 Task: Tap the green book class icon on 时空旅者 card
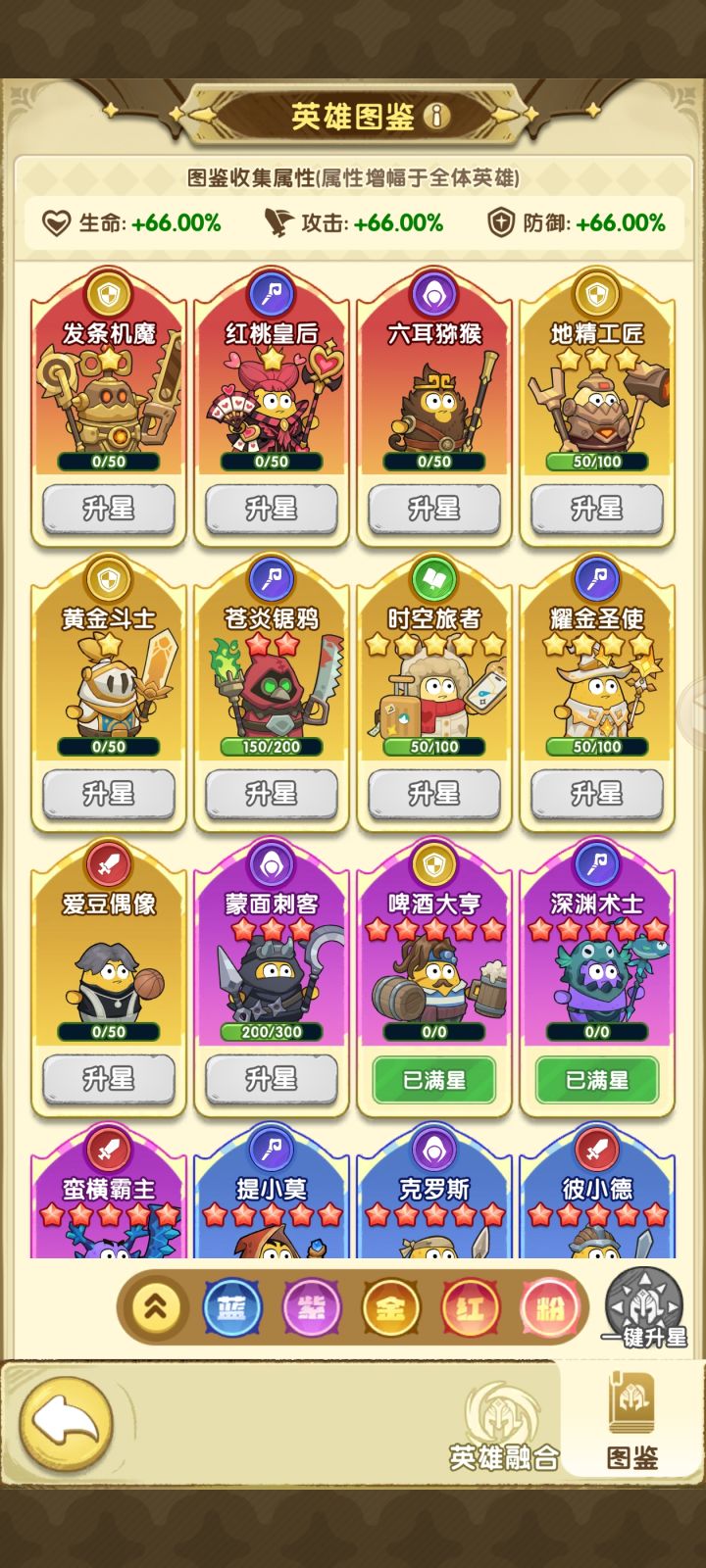click(x=434, y=577)
